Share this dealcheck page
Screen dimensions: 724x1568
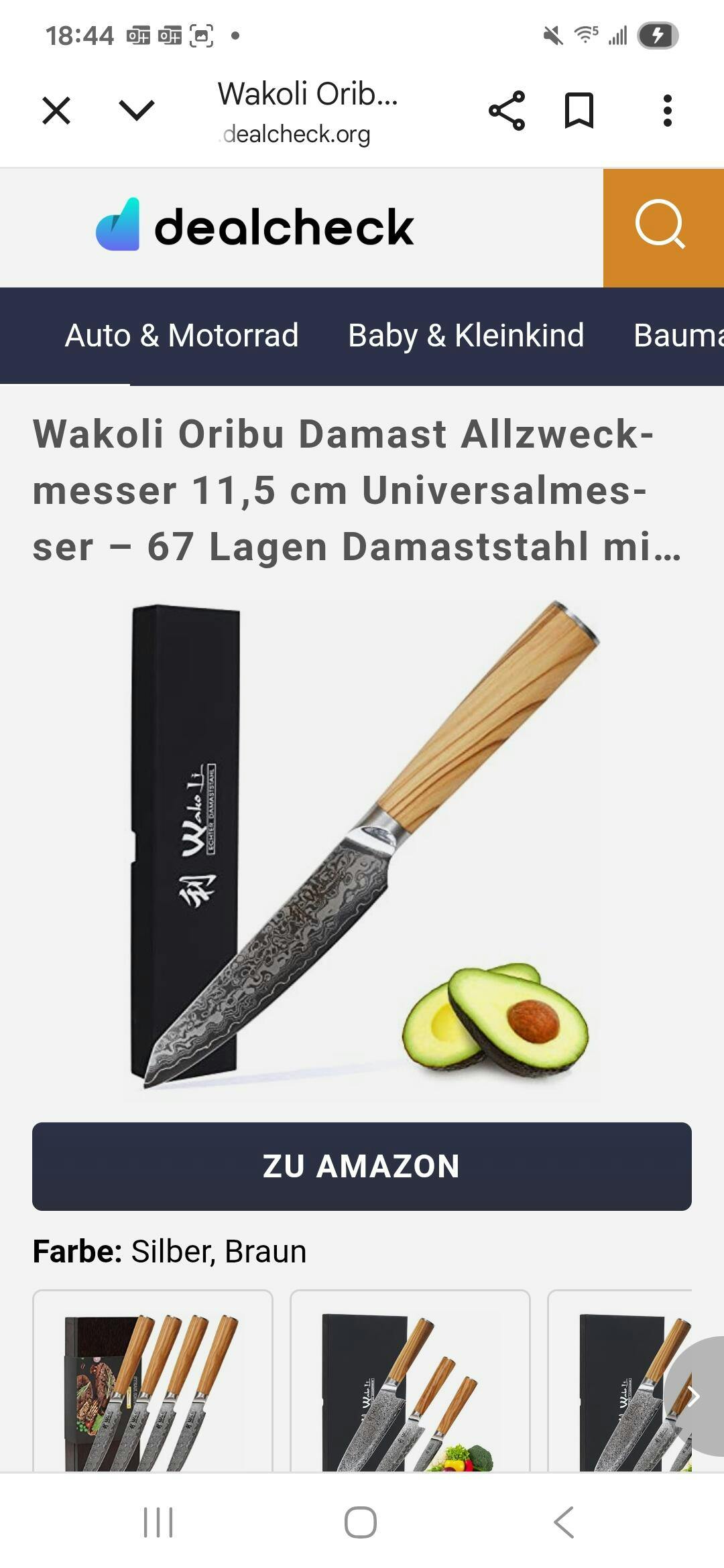tap(507, 111)
